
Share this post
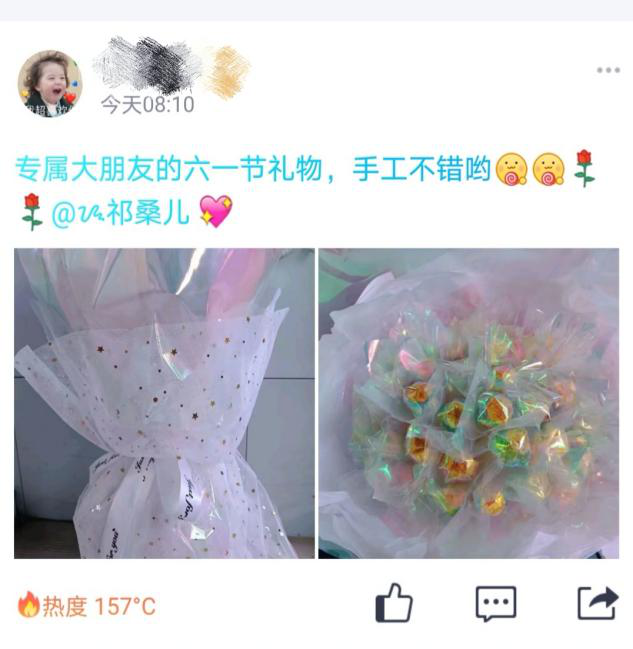(597, 603)
